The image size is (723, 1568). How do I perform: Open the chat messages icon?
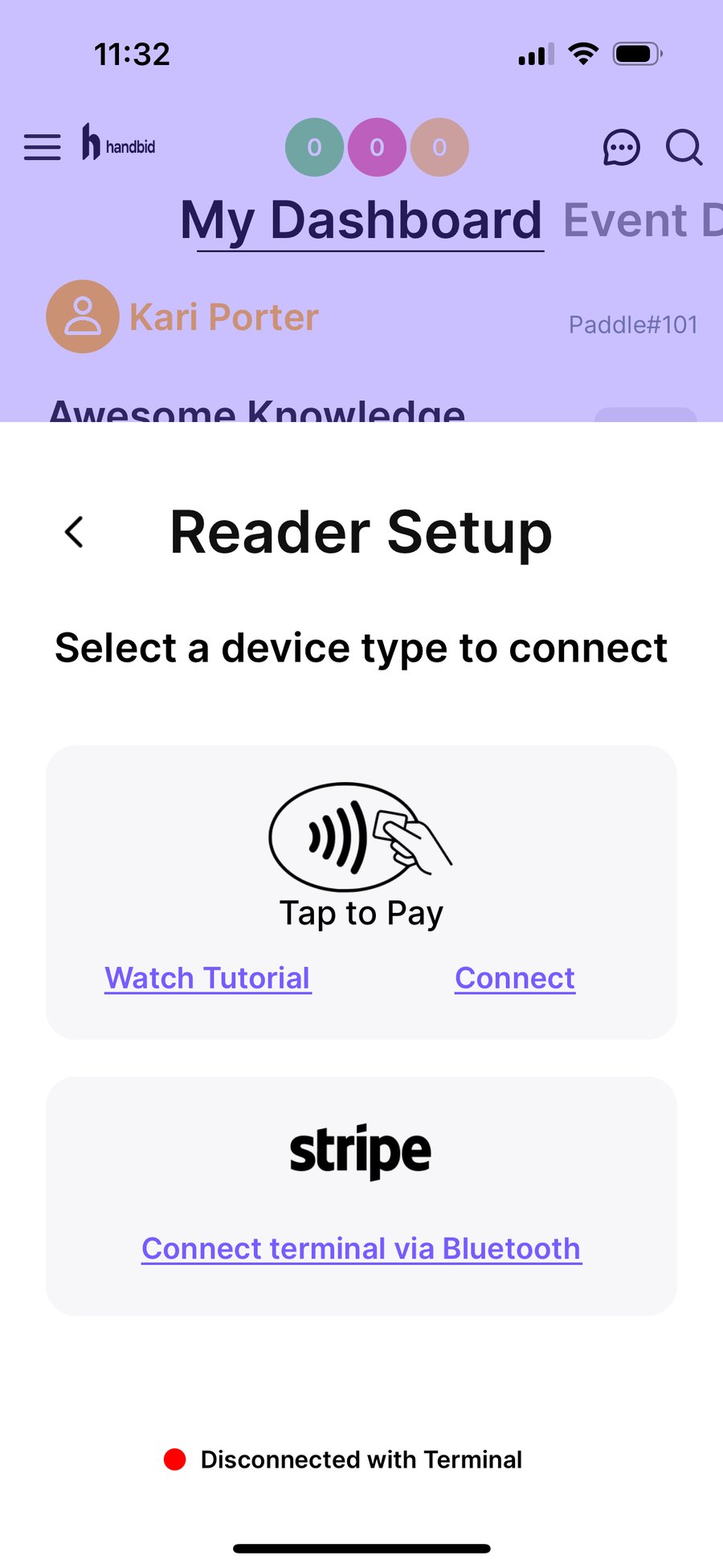[x=622, y=148]
